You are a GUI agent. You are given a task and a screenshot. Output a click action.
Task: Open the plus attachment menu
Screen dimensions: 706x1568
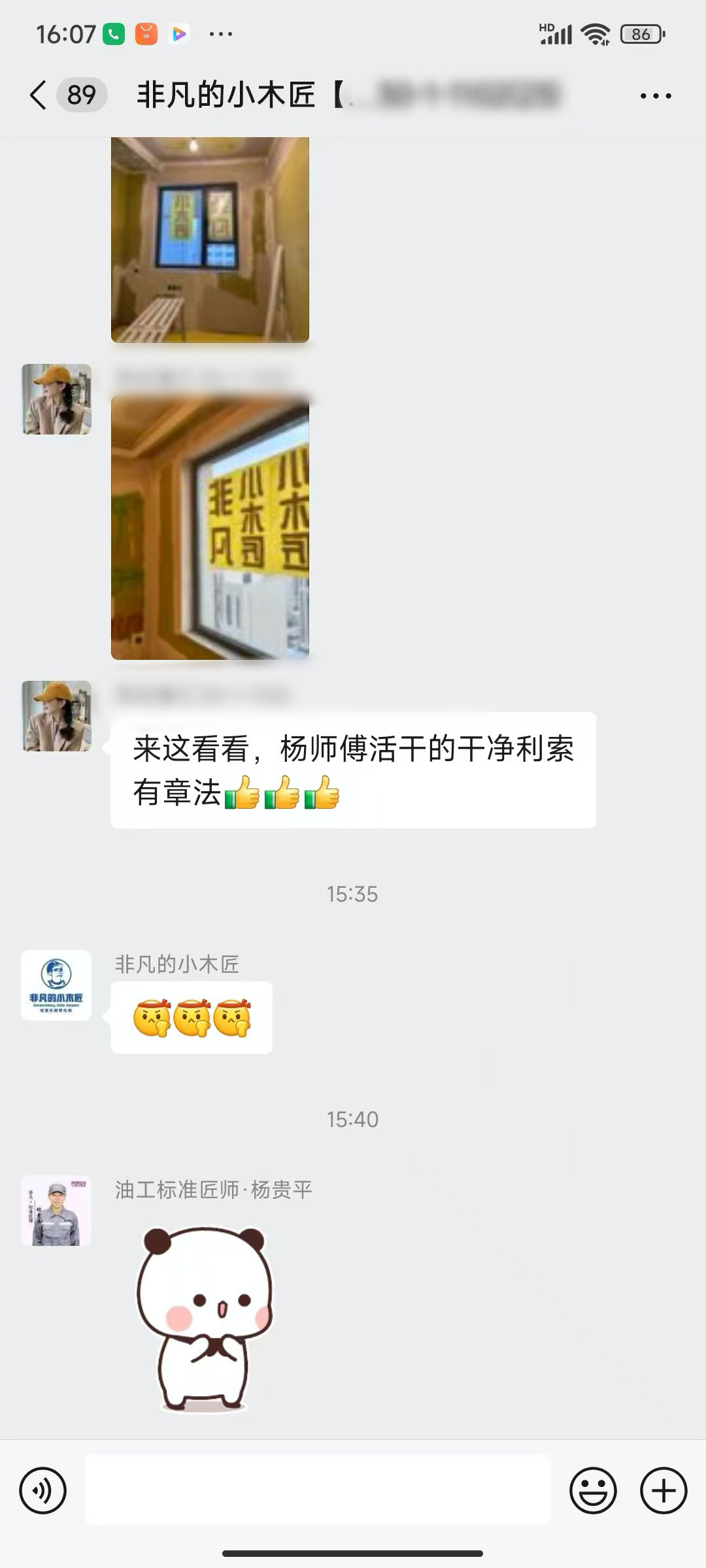[x=663, y=1491]
